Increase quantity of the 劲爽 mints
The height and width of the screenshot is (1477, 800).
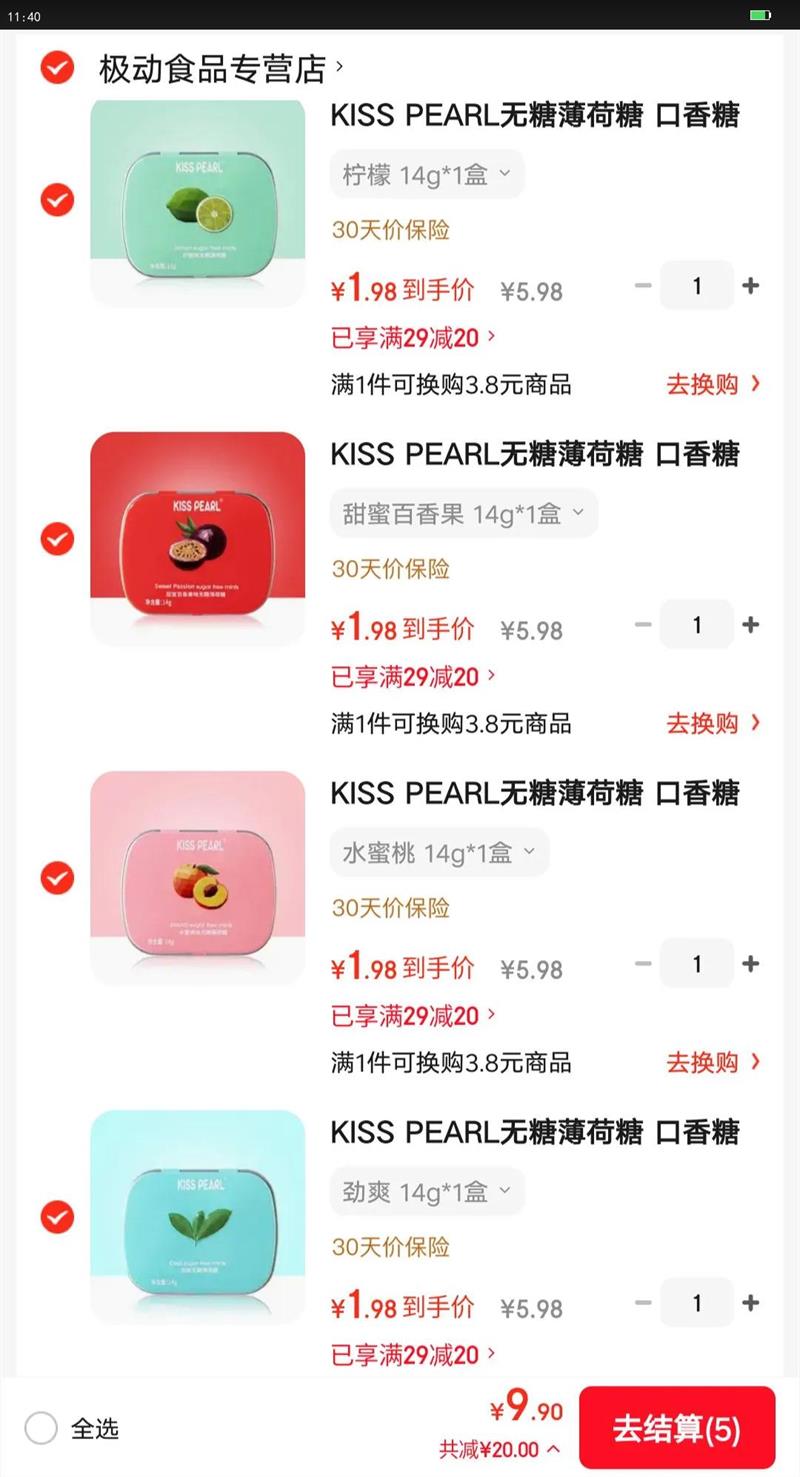(x=751, y=1303)
